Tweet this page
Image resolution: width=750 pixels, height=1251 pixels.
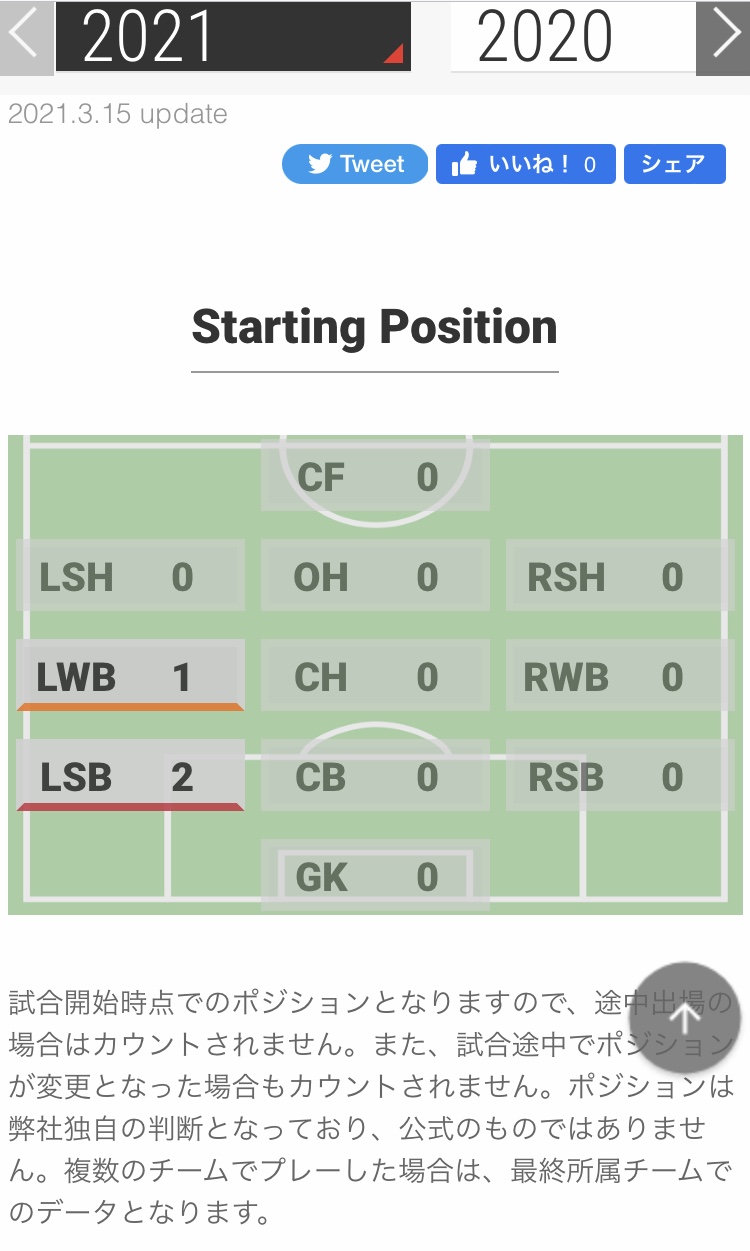(x=355, y=164)
